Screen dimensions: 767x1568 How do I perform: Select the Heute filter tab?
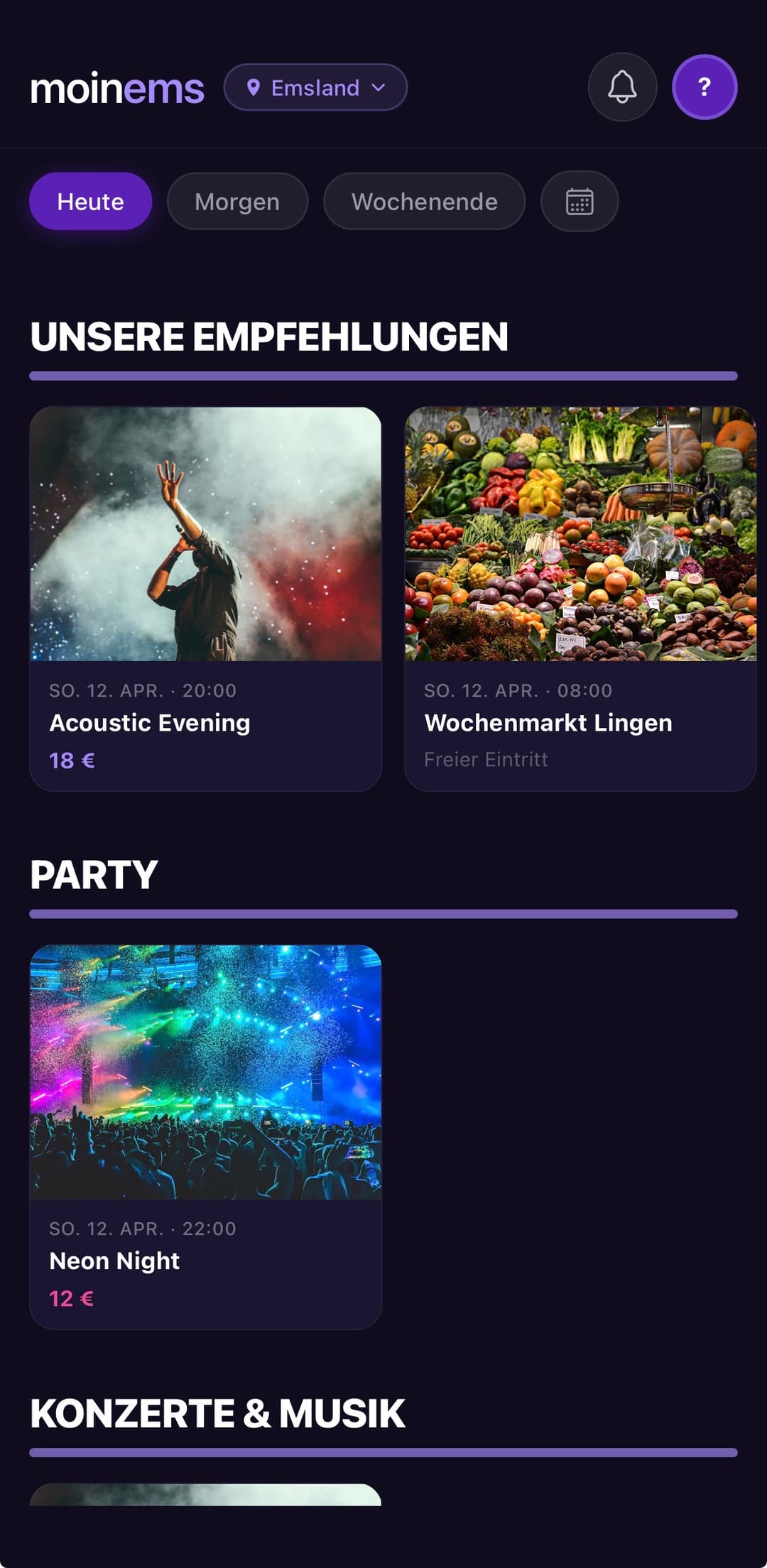tap(90, 201)
